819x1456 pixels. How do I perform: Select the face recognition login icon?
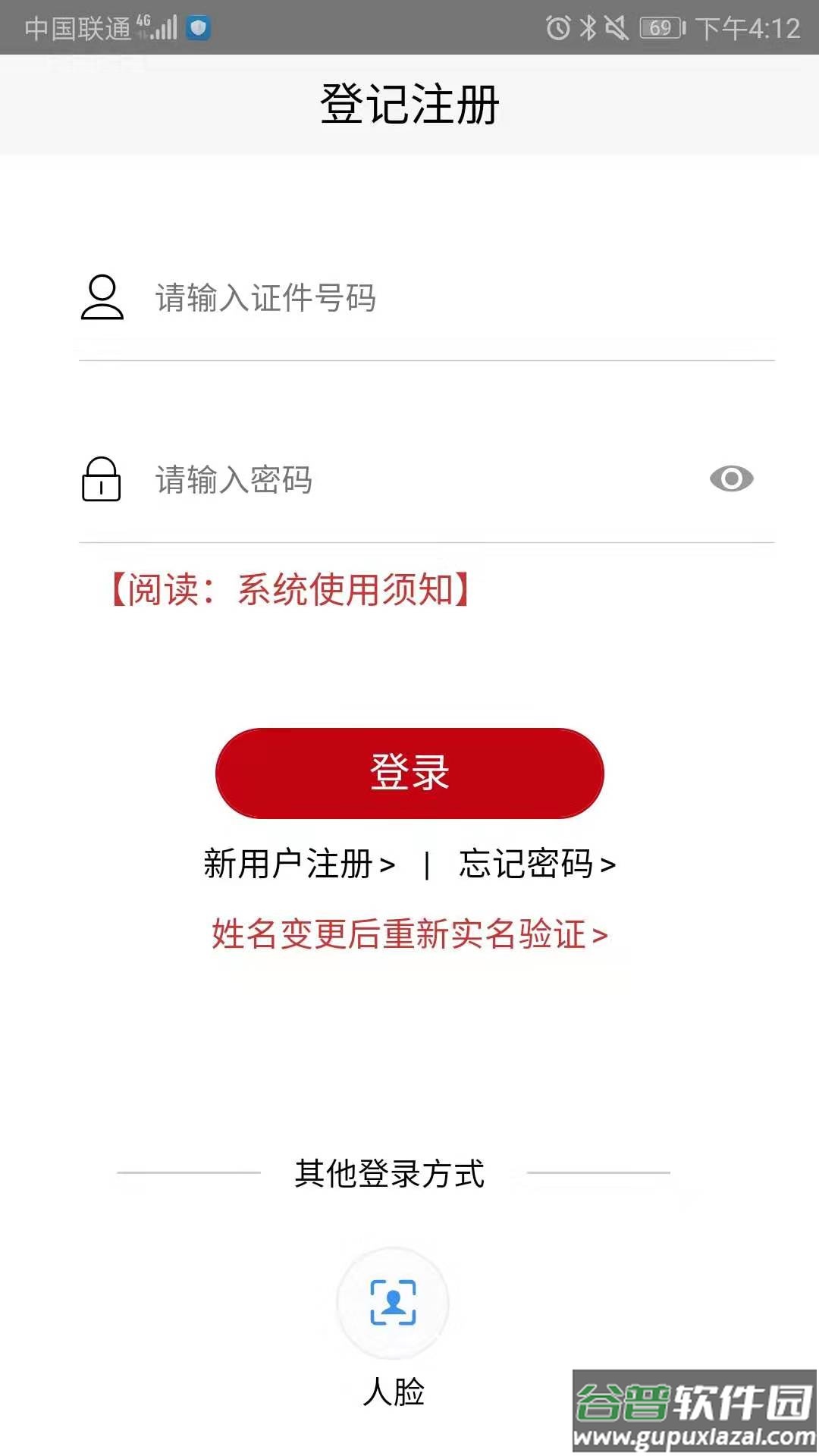391,1303
